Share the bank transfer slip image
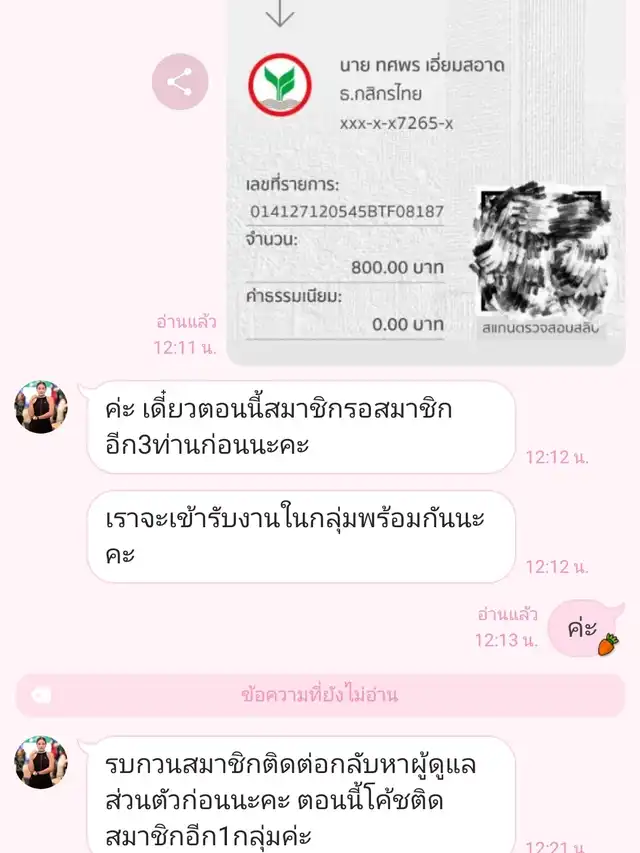The image size is (640, 853). pyautogui.click(x=180, y=82)
